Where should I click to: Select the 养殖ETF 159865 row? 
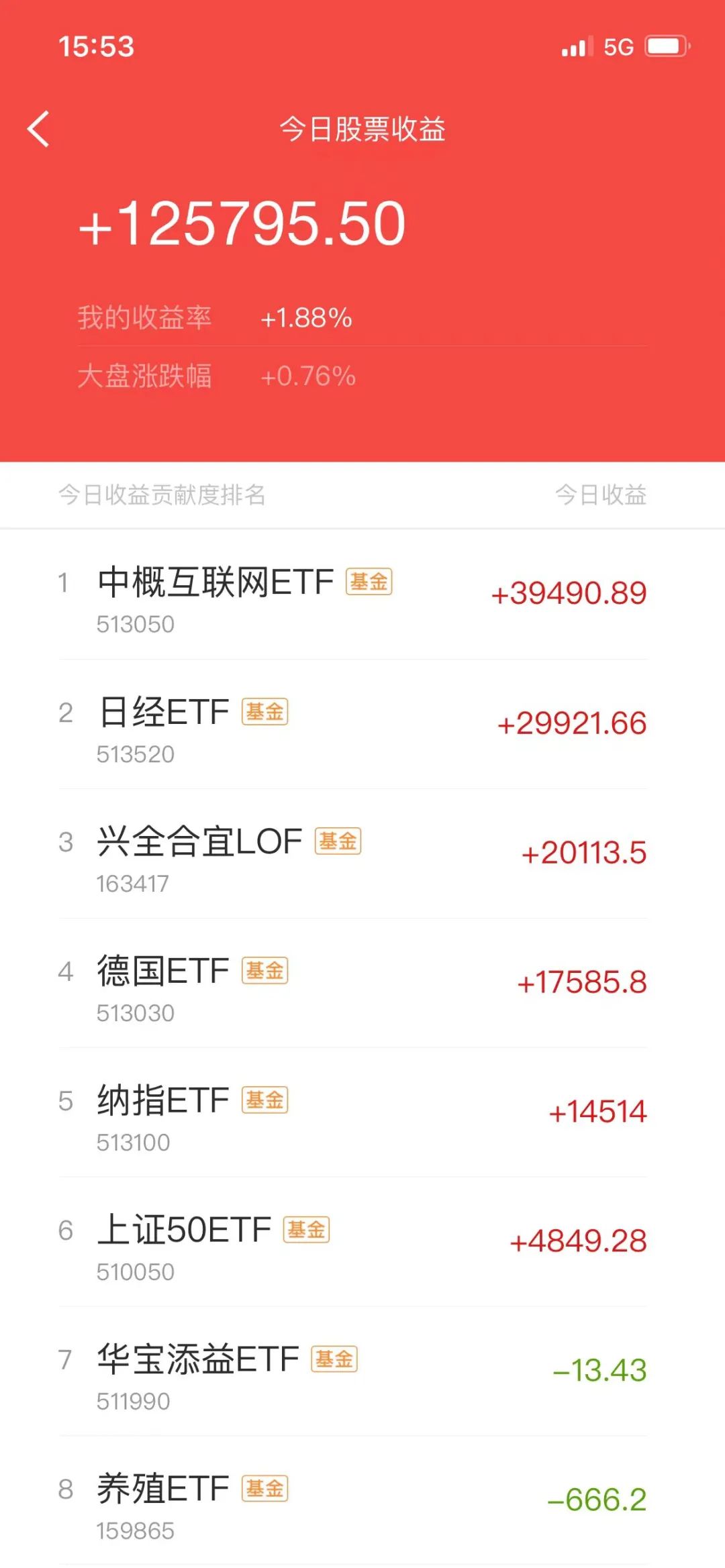click(362, 1501)
